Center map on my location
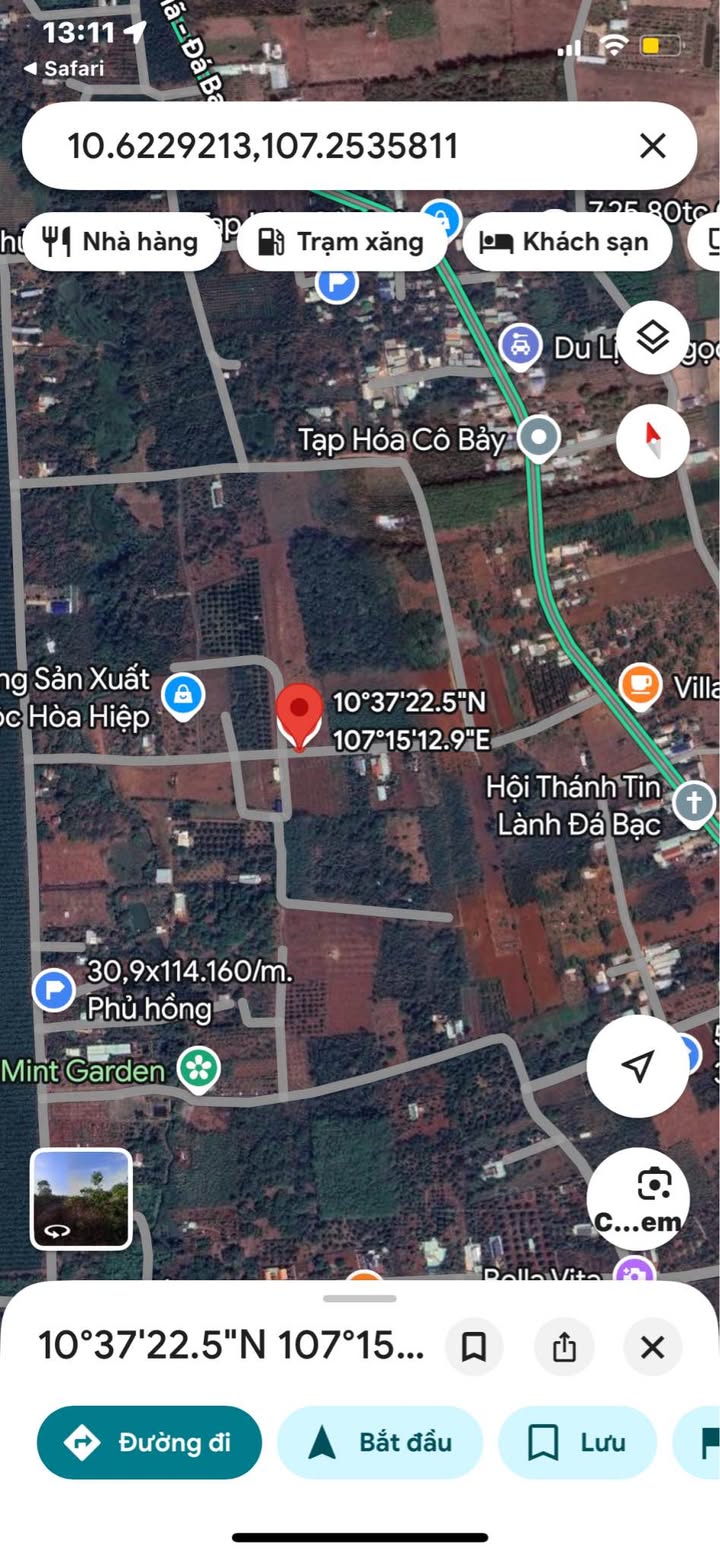The image size is (720, 1557). tap(638, 1066)
